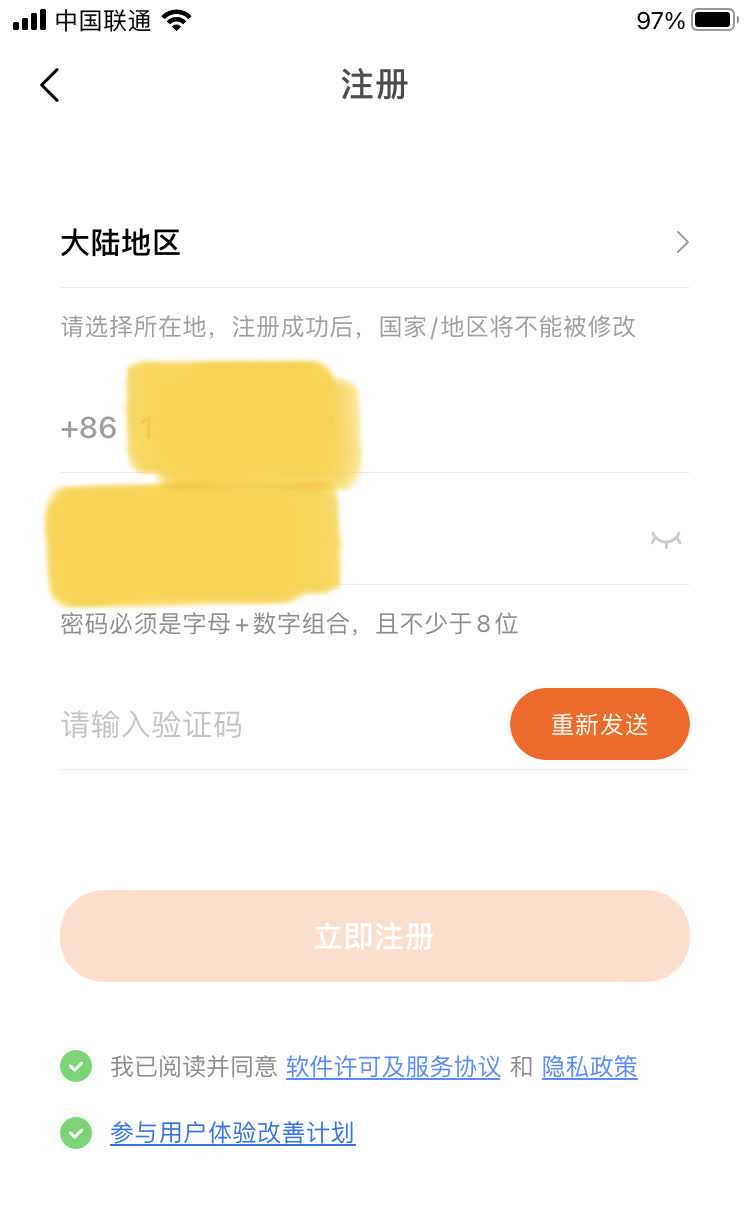This screenshot has width=750, height=1214.
Task: Open the 隐私政策 link
Action: pos(589,1067)
